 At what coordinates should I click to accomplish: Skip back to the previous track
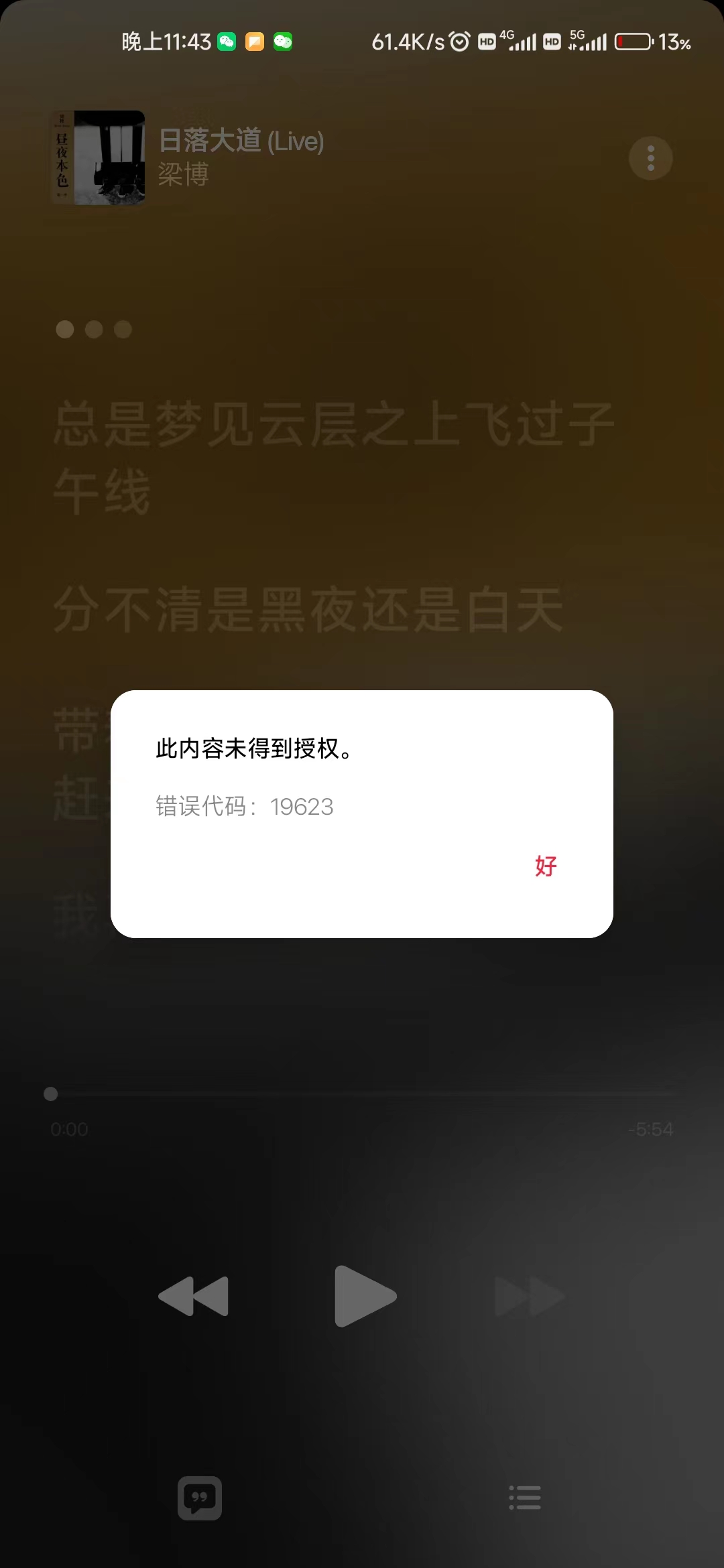click(x=194, y=1296)
